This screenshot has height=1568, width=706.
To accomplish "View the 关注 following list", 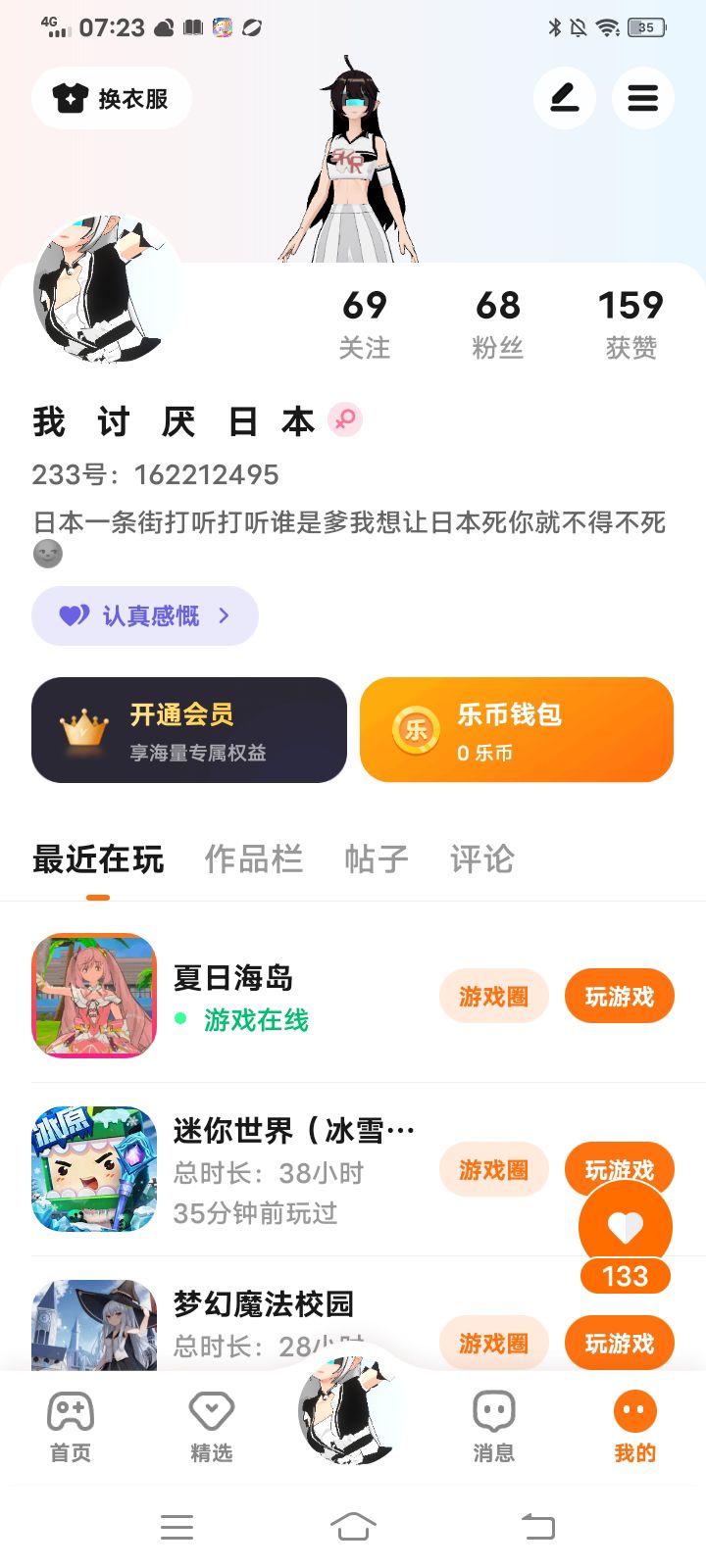I will [365, 324].
